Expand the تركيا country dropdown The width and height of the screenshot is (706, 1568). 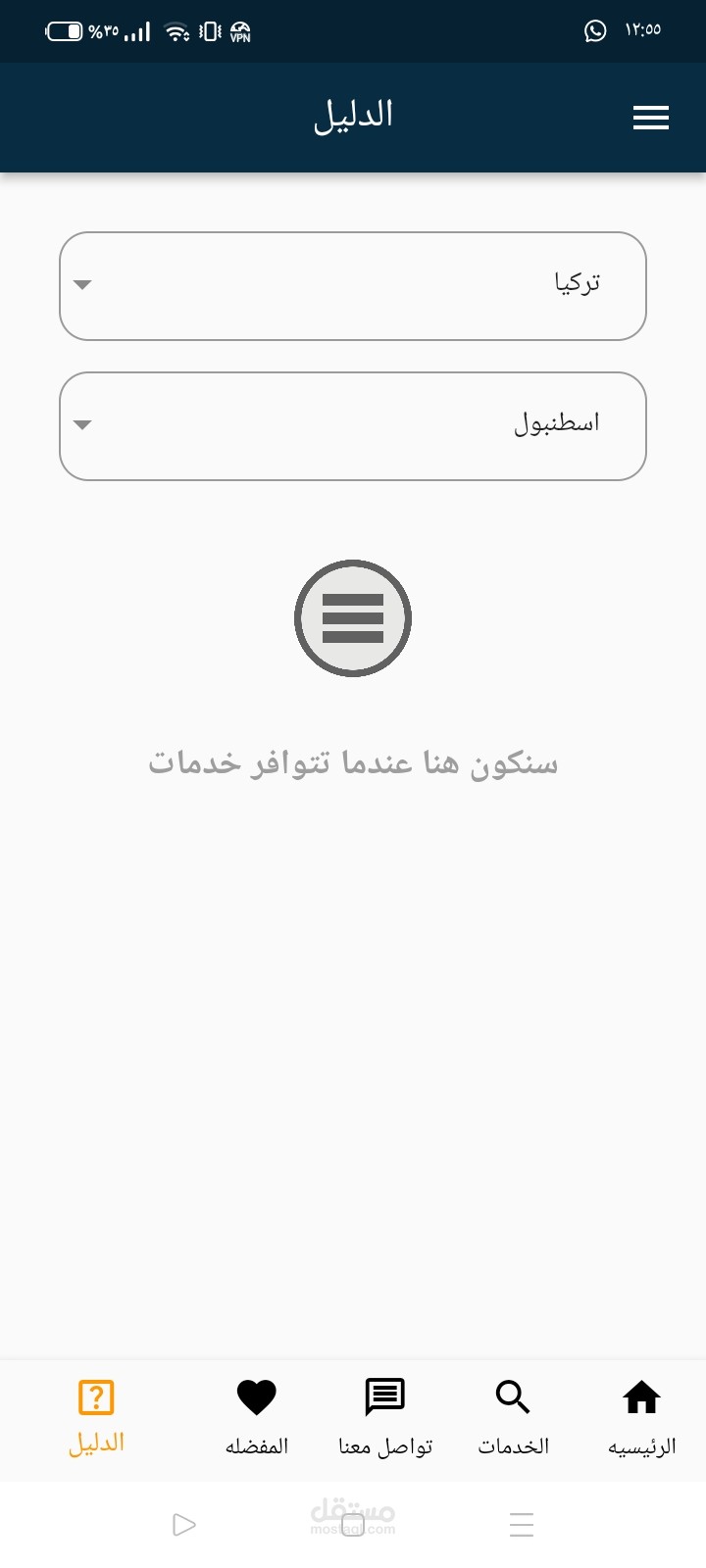353,286
